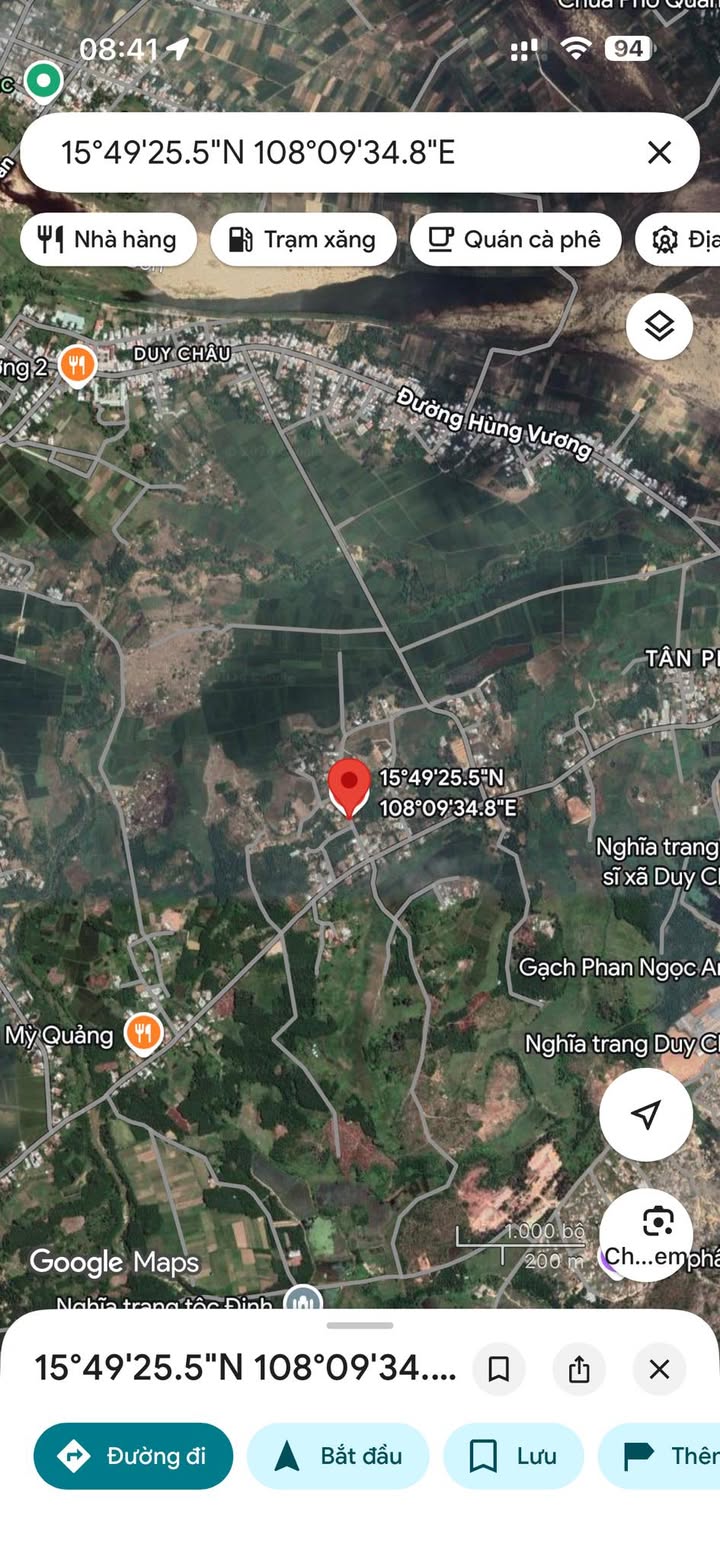Start navigation with Bắt đầu
Screen dimensions: 720x1560
coord(338,1456)
